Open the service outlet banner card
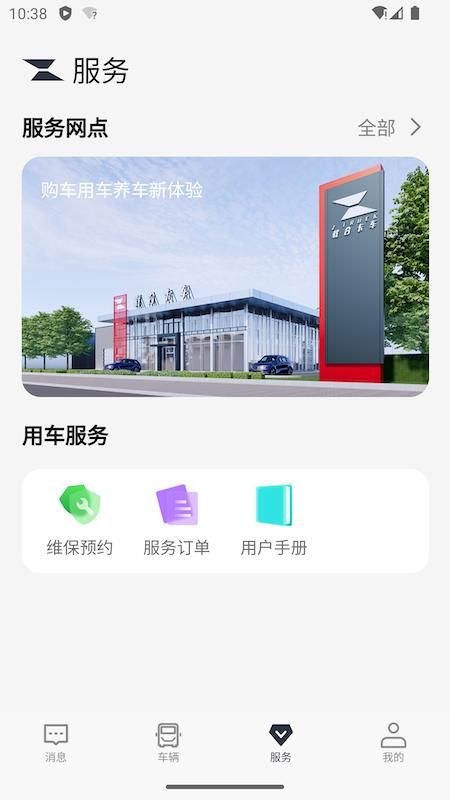The height and width of the screenshot is (800, 450). coord(225,277)
